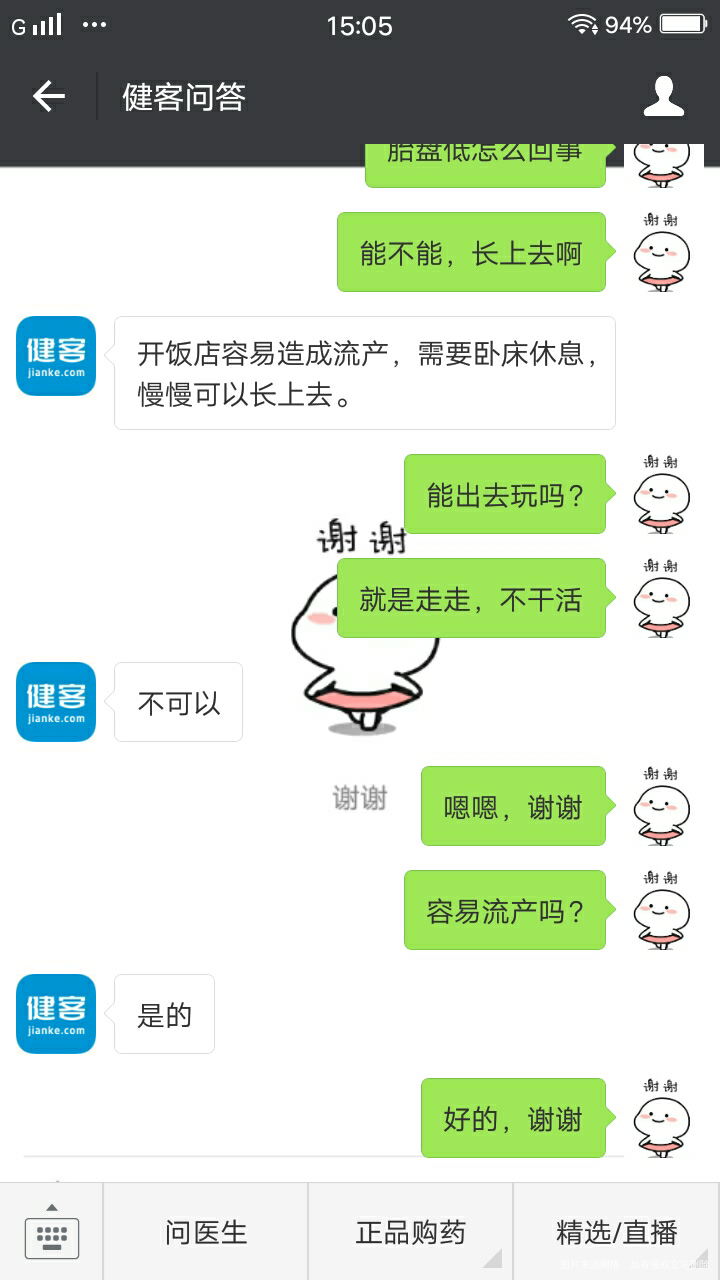The height and width of the screenshot is (1280, 720).
Task: Tap the Jianke avatar beside the 是的 reply
Action: (55, 1014)
